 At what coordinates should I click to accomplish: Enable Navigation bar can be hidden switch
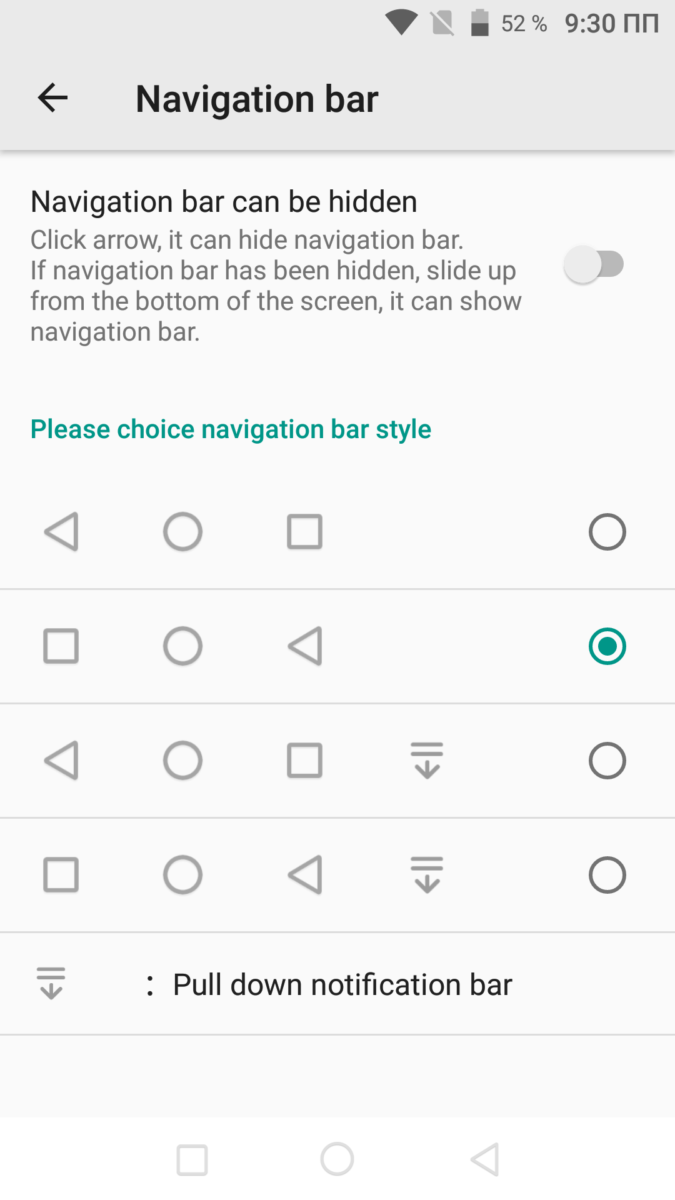594,265
